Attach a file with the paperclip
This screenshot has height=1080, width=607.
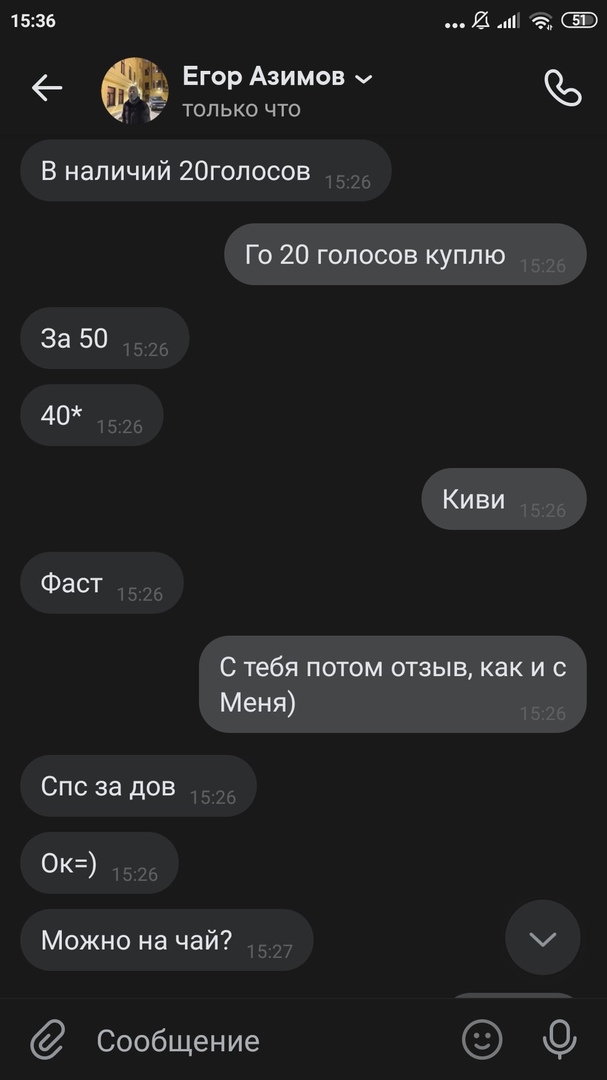pos(46,1040)
